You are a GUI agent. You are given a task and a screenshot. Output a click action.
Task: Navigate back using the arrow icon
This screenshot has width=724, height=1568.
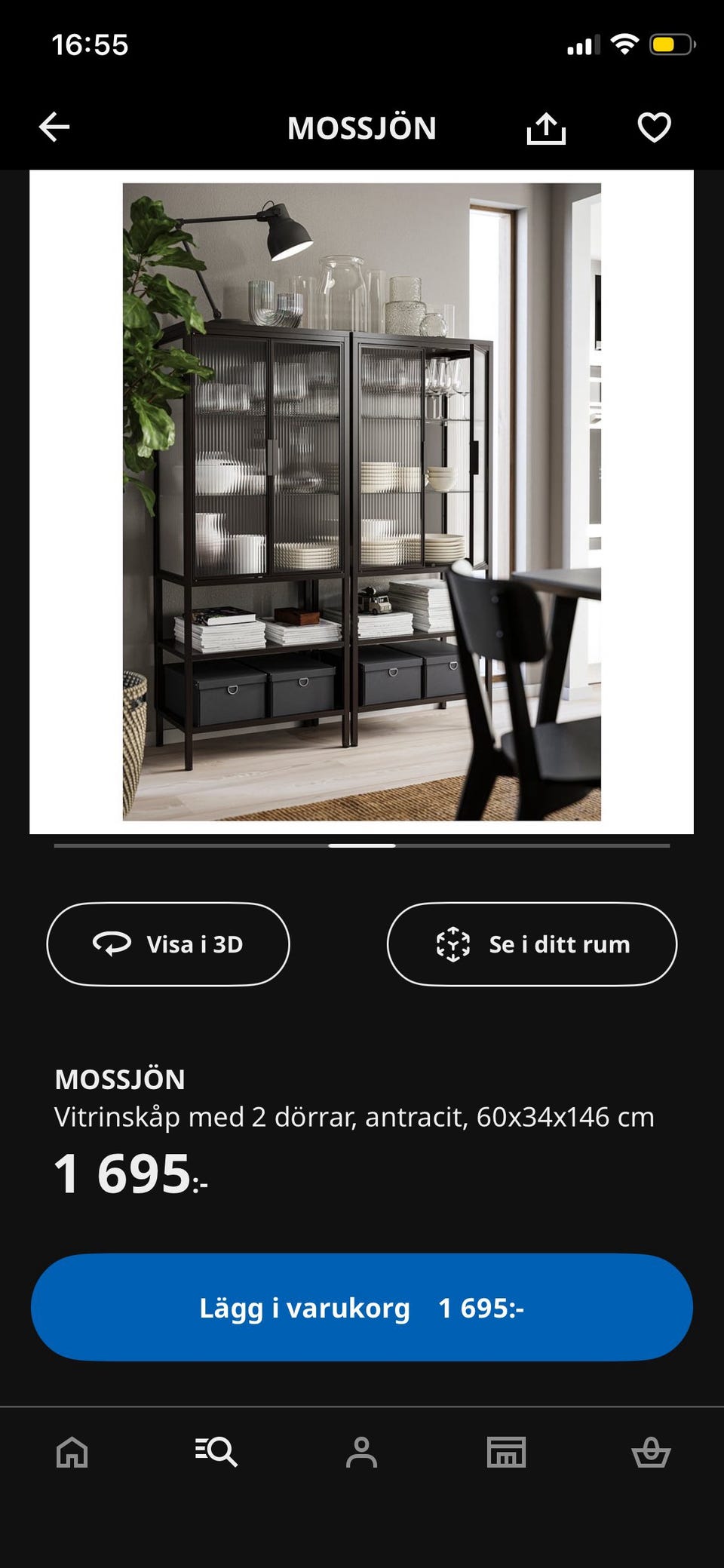[54, 128]
